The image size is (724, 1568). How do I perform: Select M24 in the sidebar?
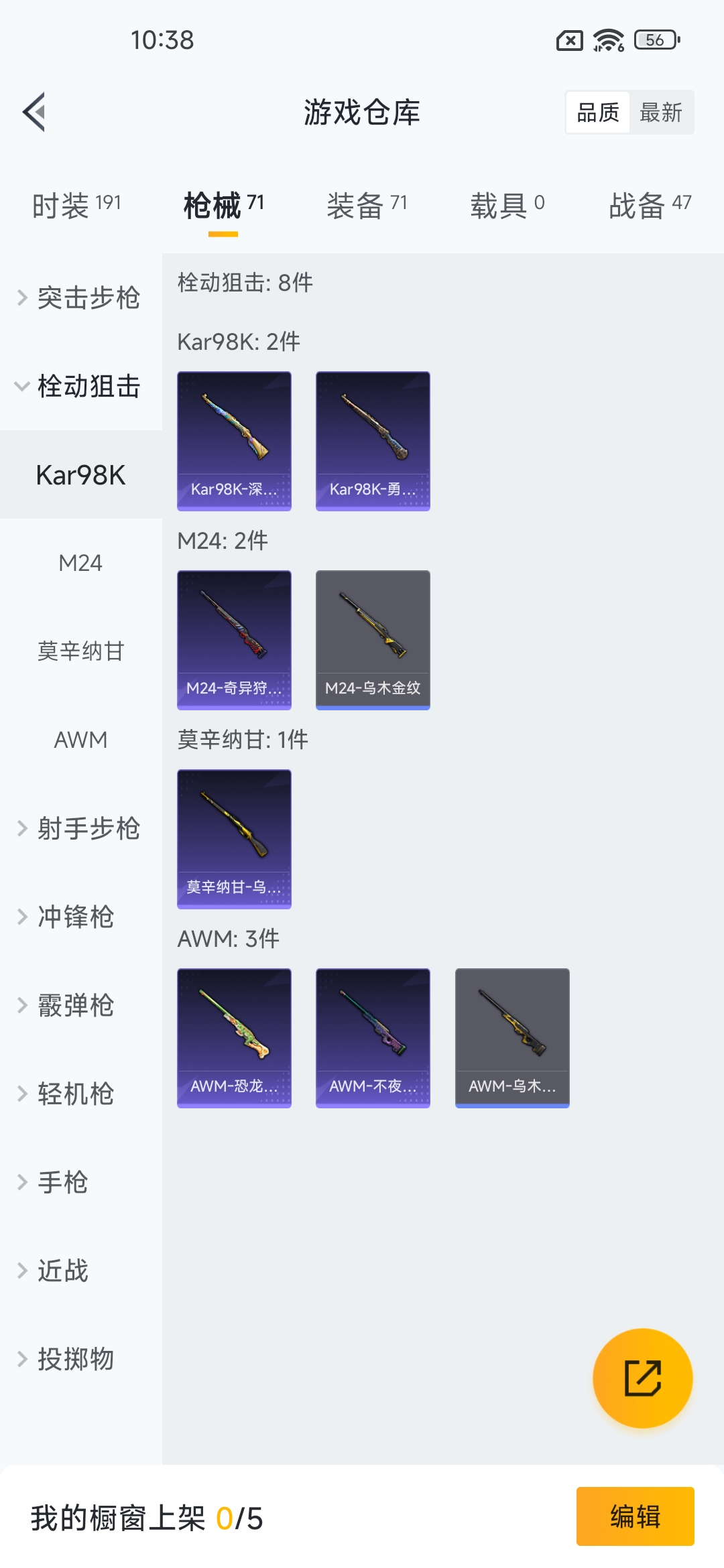80,563
